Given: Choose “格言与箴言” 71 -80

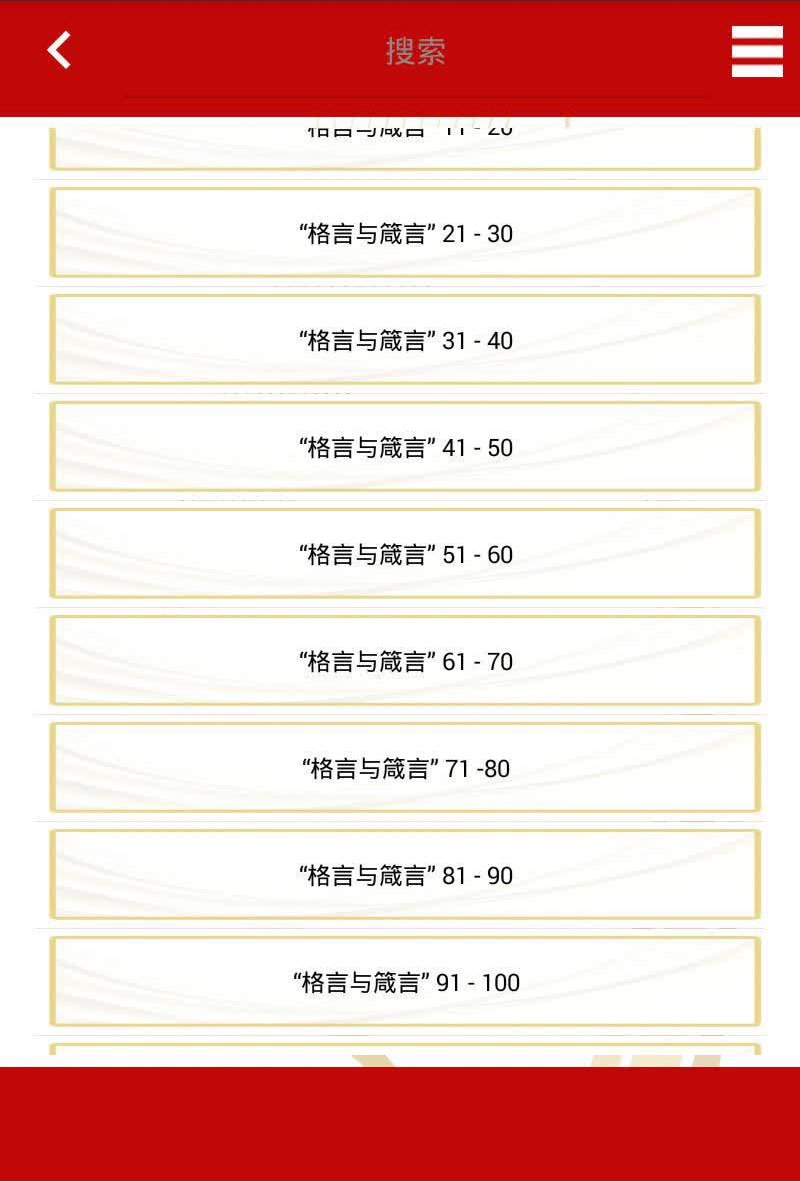Looking at the screenshot, I should click(x=405, y=768).
